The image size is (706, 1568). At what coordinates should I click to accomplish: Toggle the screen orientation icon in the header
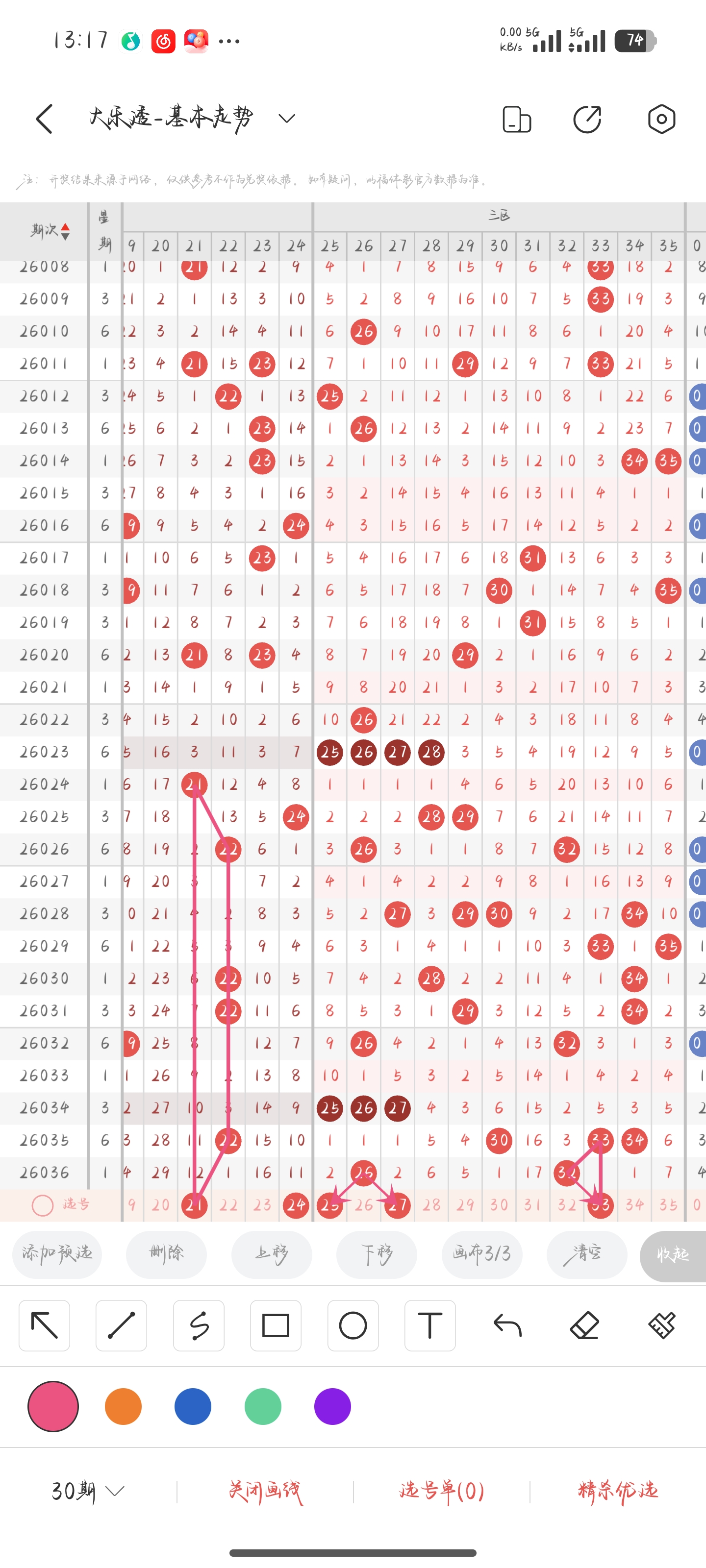point(517,119)
